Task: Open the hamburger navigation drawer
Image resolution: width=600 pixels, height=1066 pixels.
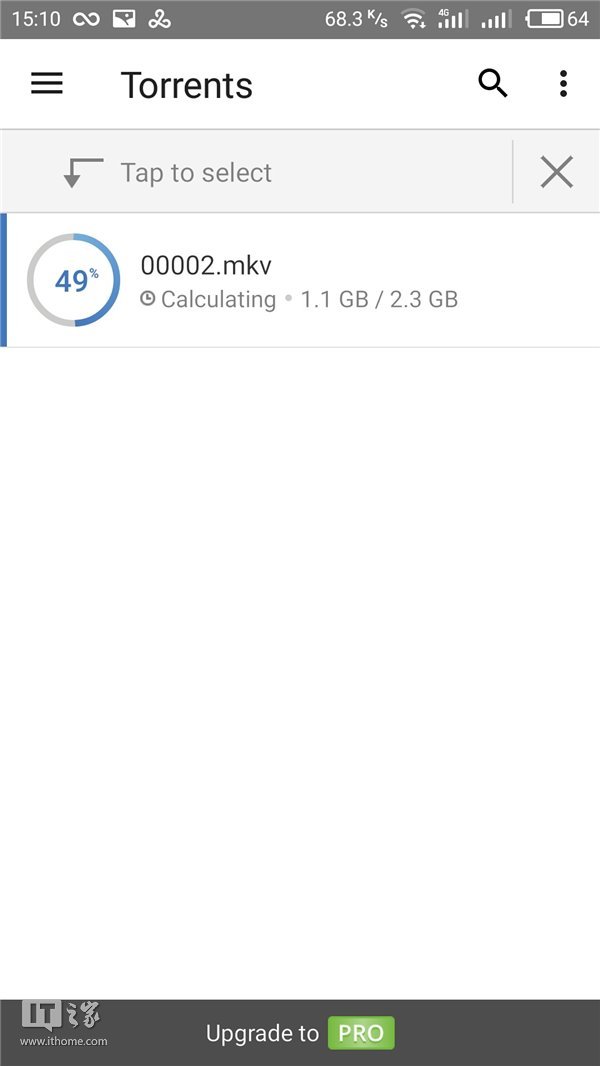Action: tap(47, 85)
